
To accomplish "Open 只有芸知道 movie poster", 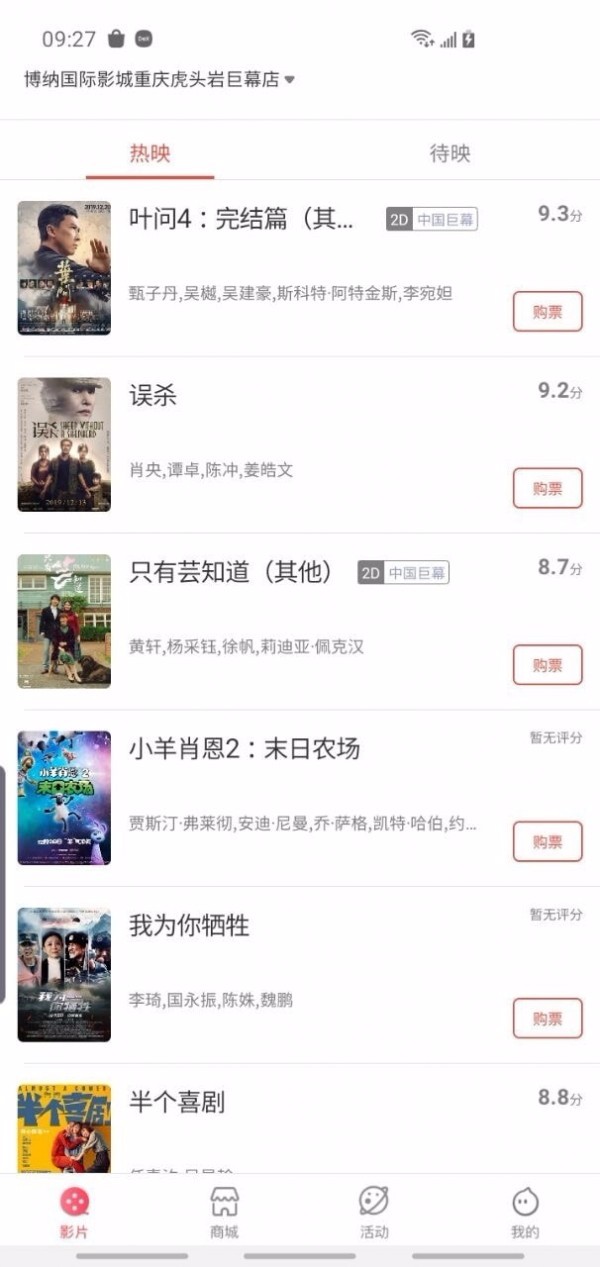I will (x=64, y=621).
